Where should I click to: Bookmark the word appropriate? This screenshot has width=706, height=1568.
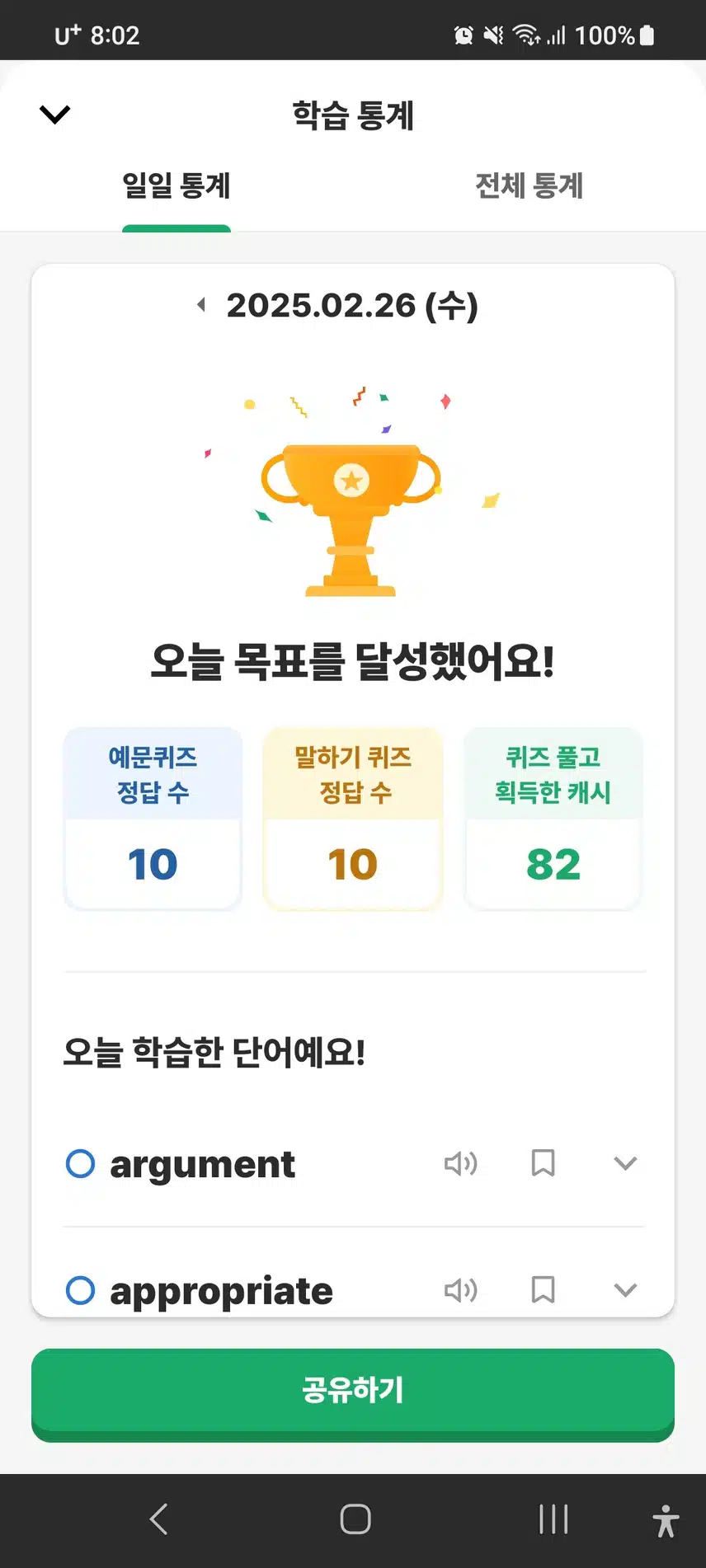point(543,1289)
